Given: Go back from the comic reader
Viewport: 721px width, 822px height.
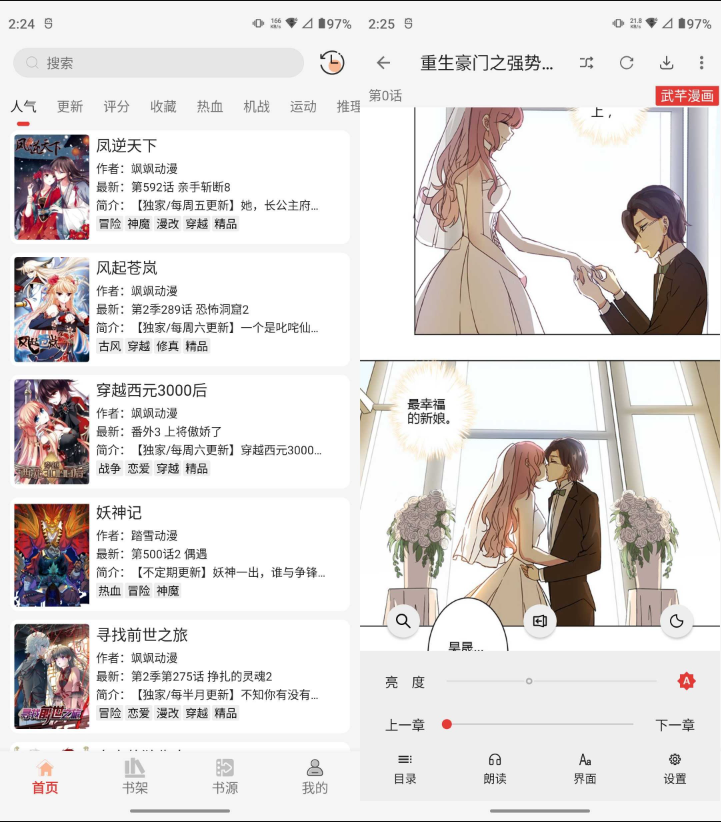Looking at the screenshot, I should click(x=383, y=62).
